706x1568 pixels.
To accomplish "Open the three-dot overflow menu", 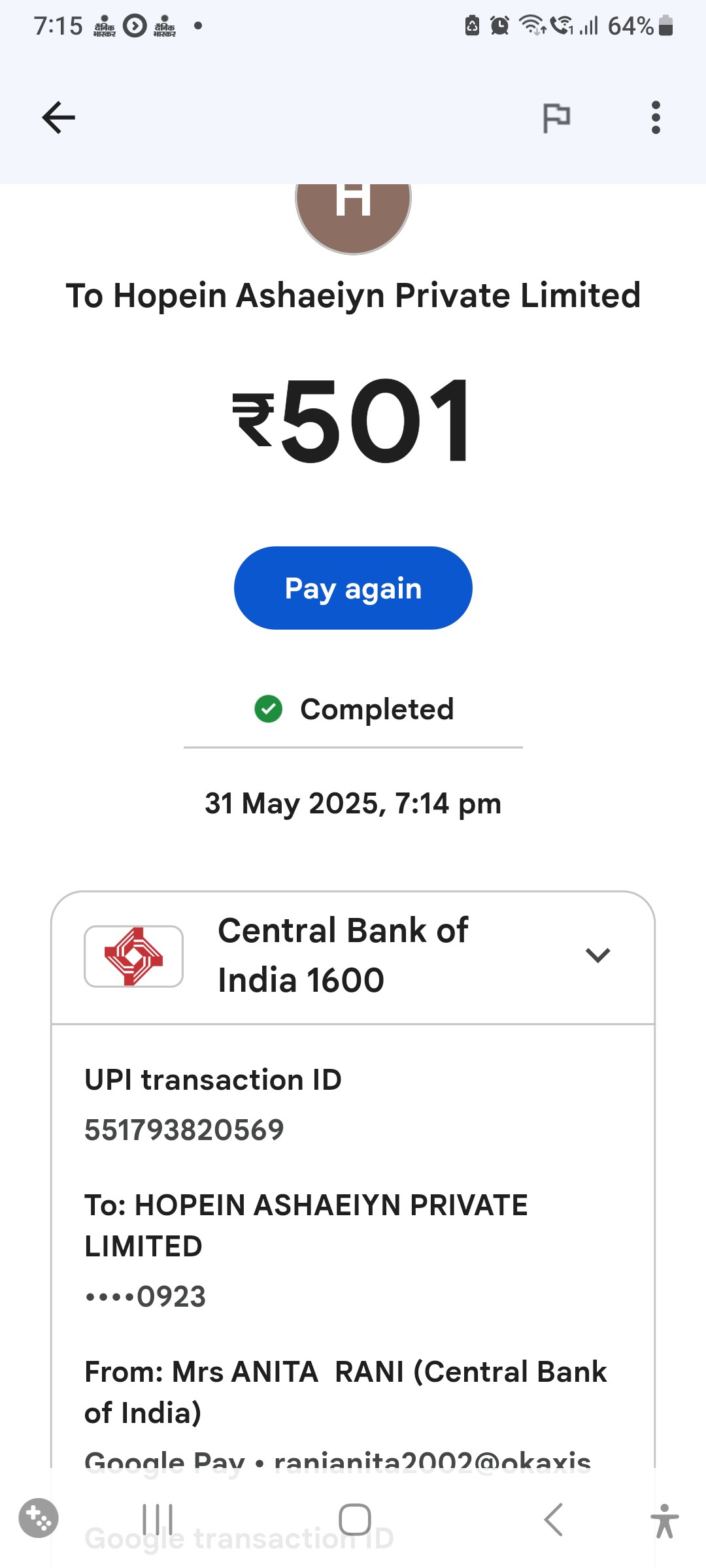I will click(x=656, y=118).
